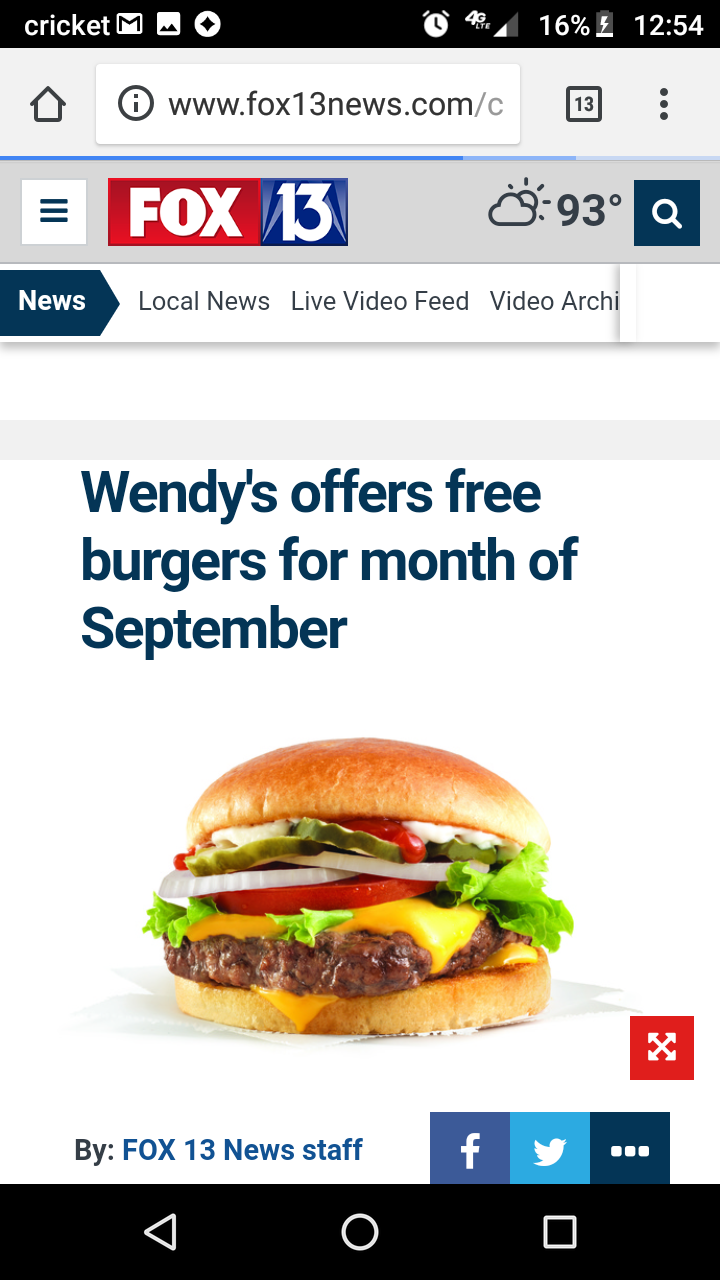Select the News section tab
This screenshot has width=720, height=1280.
pyautogui.click(x=54, y=301)
